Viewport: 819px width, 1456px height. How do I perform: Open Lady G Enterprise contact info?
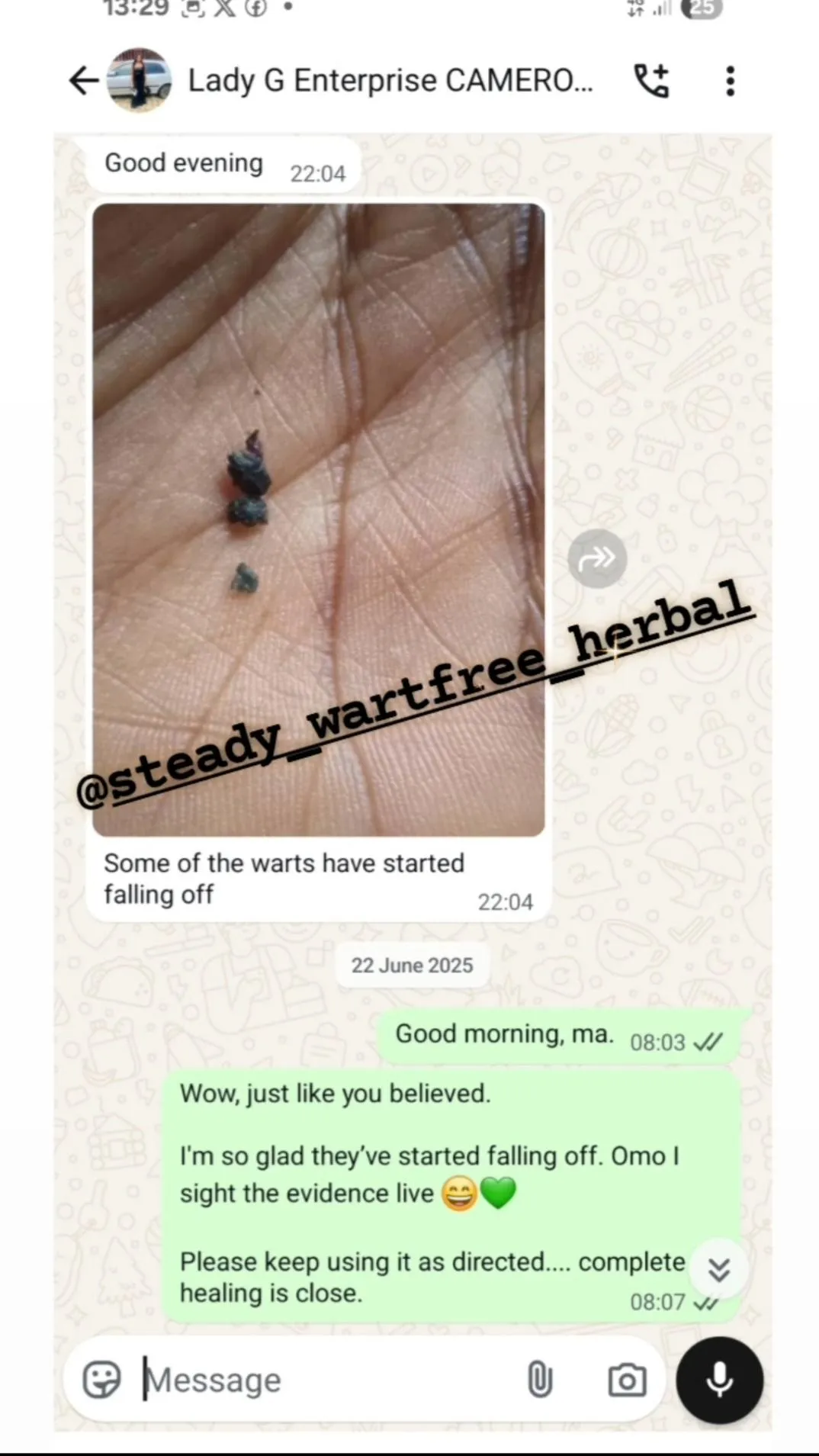390,80
